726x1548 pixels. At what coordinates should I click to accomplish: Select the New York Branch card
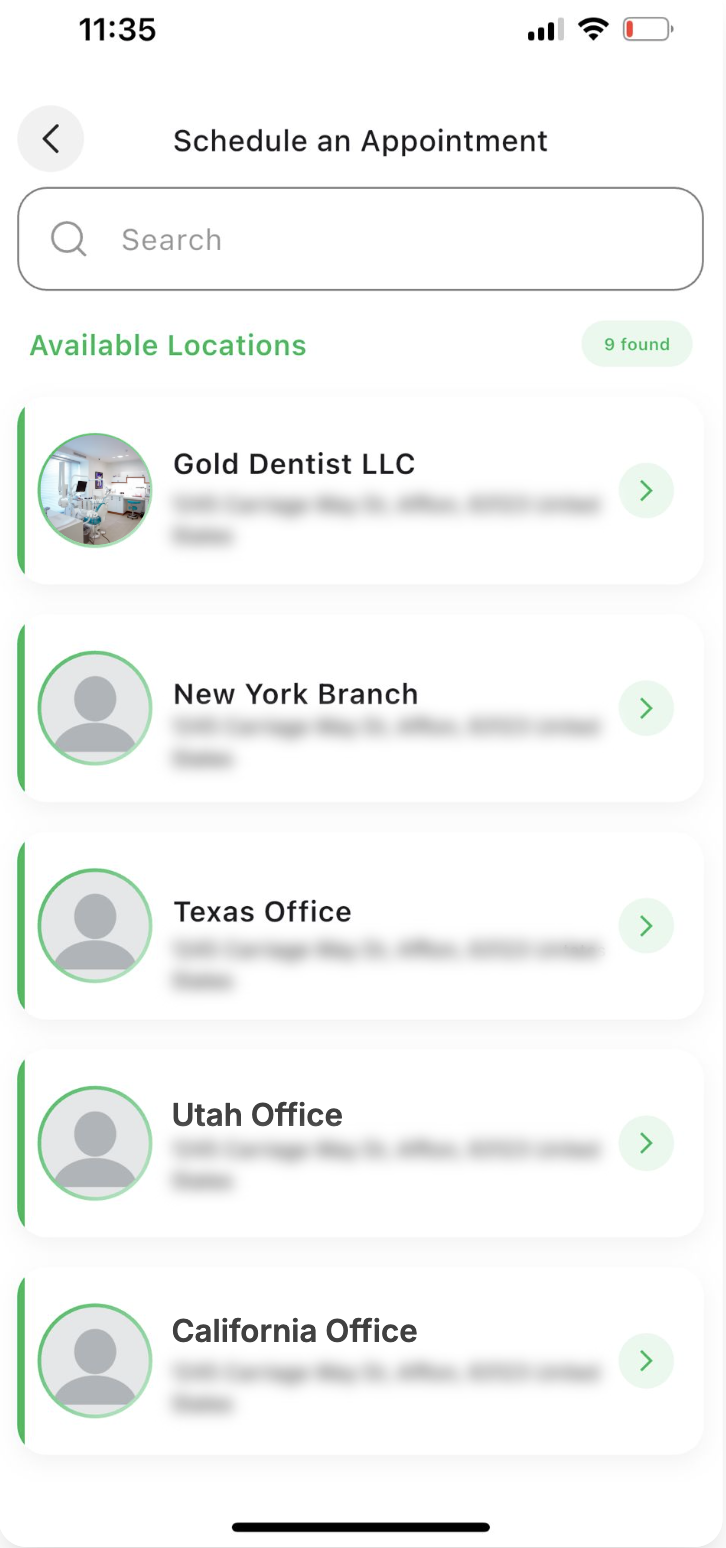(360, 708)
